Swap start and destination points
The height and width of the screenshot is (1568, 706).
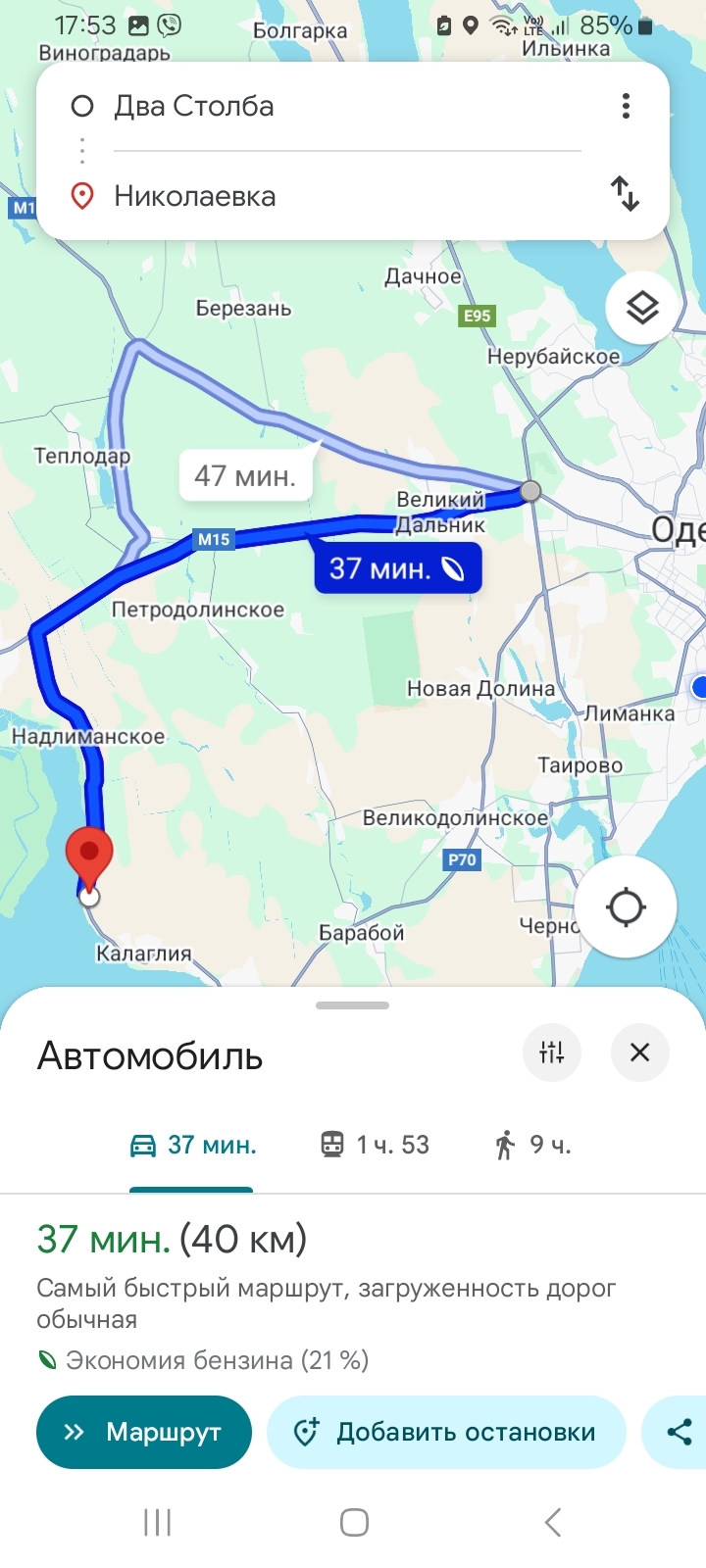pyautogui.click(x=626, y=193)
